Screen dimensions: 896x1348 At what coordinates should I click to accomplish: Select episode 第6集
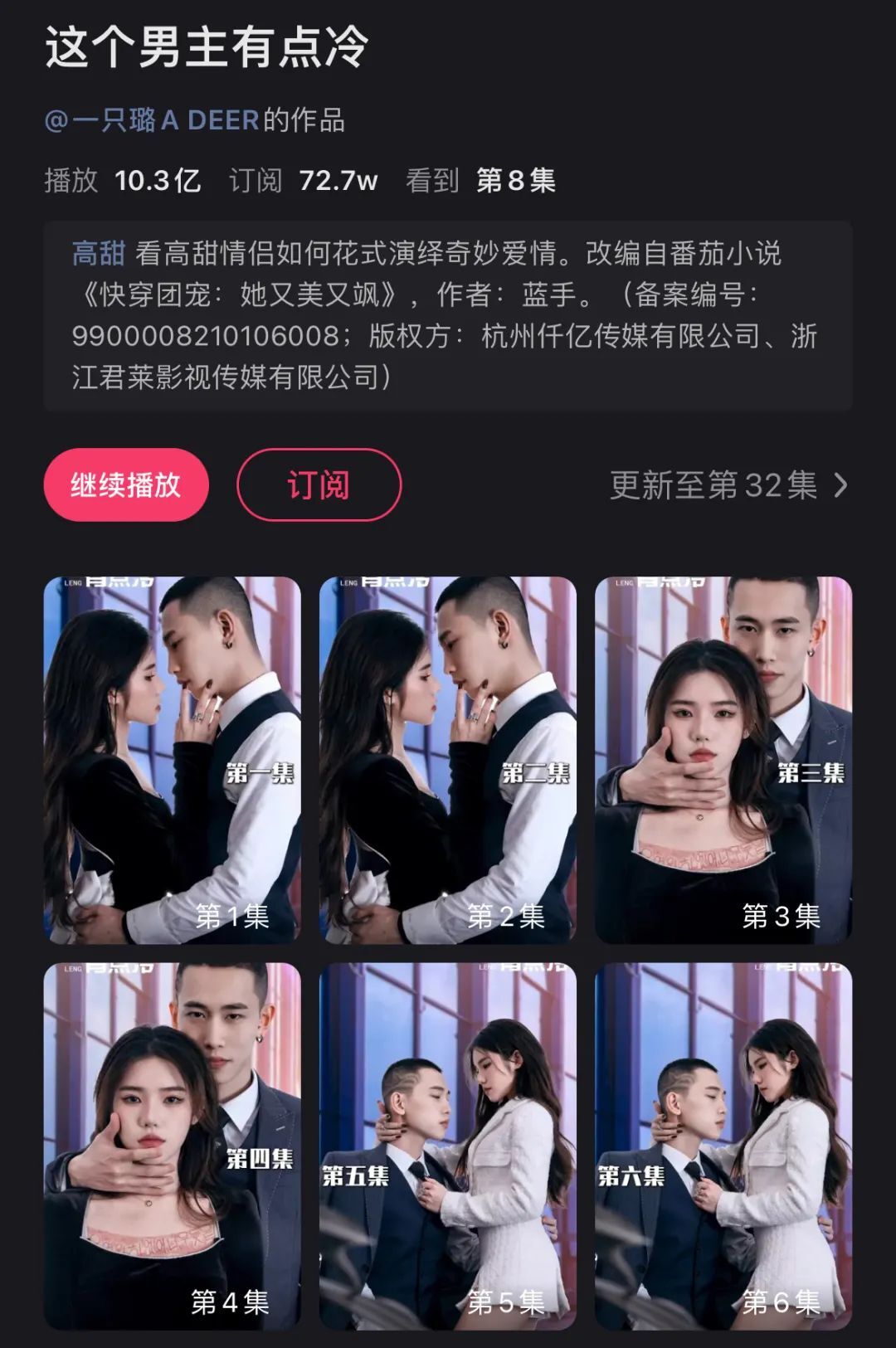tap(723, 1145)
